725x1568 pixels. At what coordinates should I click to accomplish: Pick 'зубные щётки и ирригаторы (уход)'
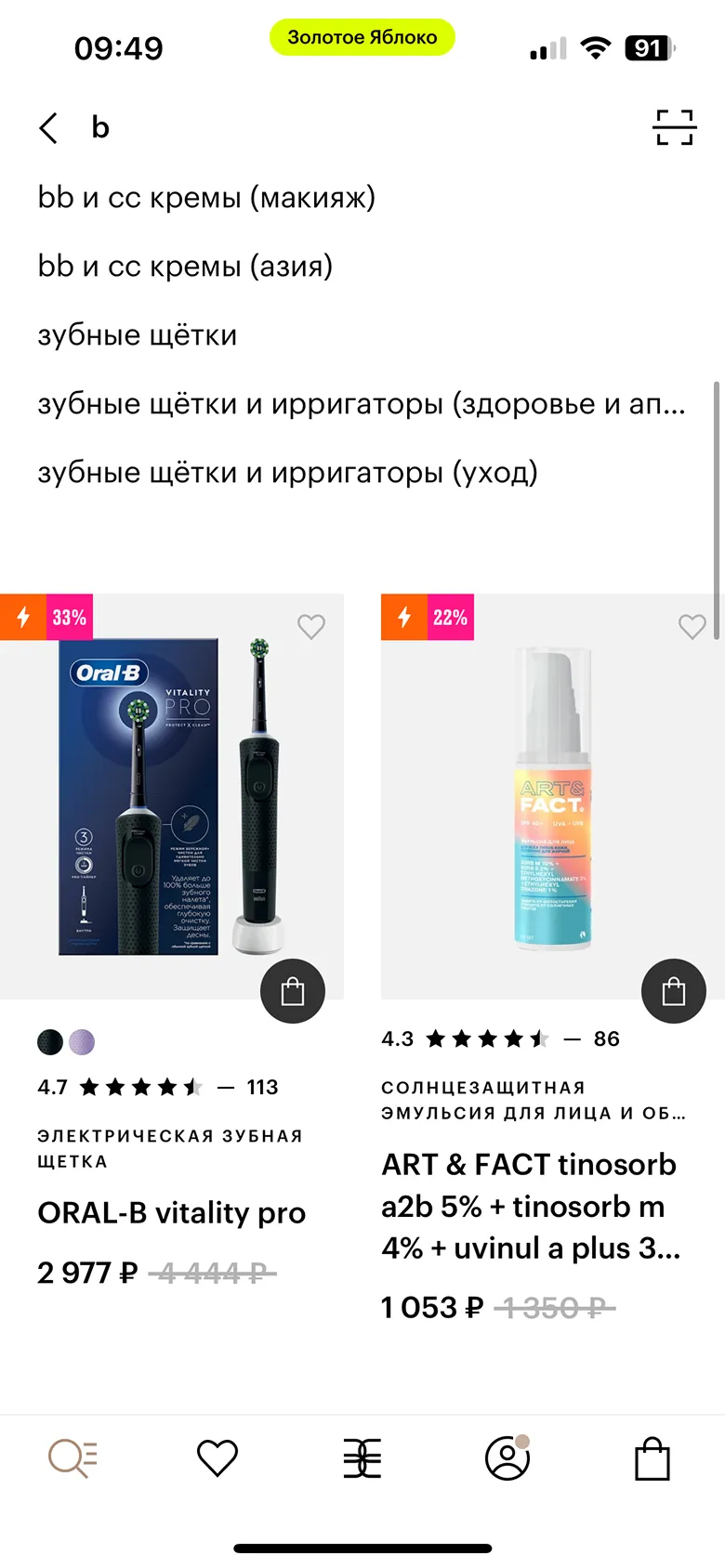click(287, 473)
